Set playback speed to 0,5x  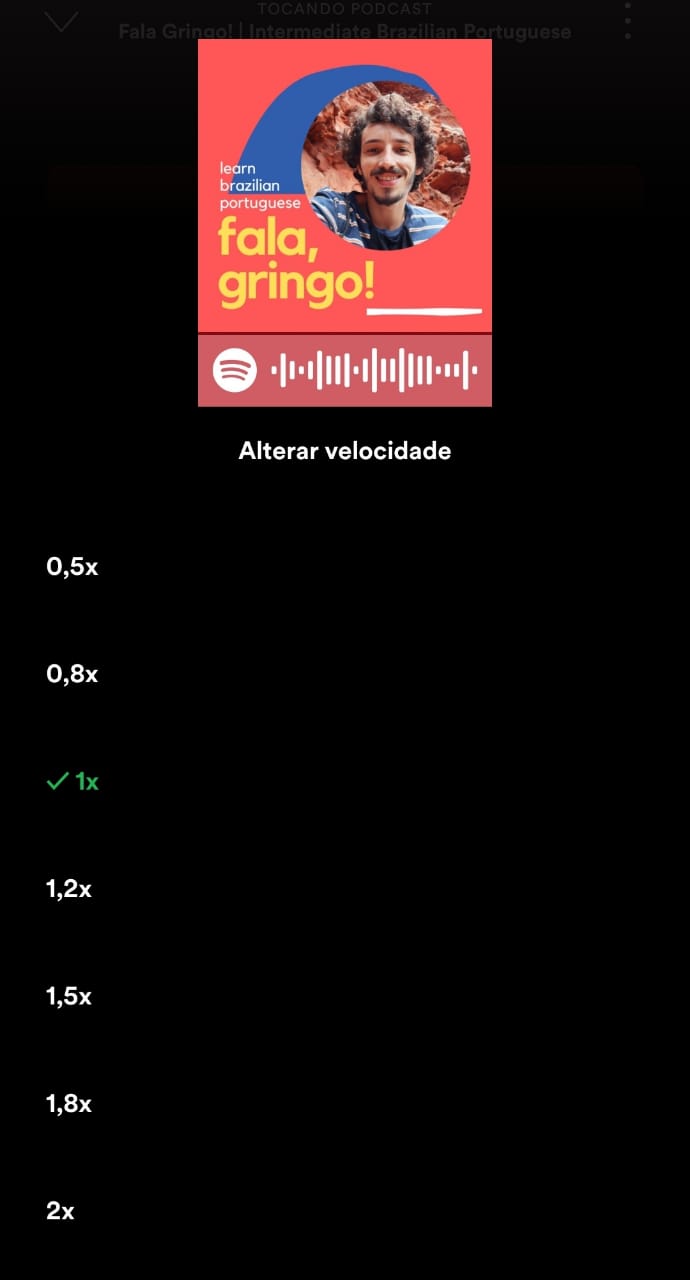point(72,567)
